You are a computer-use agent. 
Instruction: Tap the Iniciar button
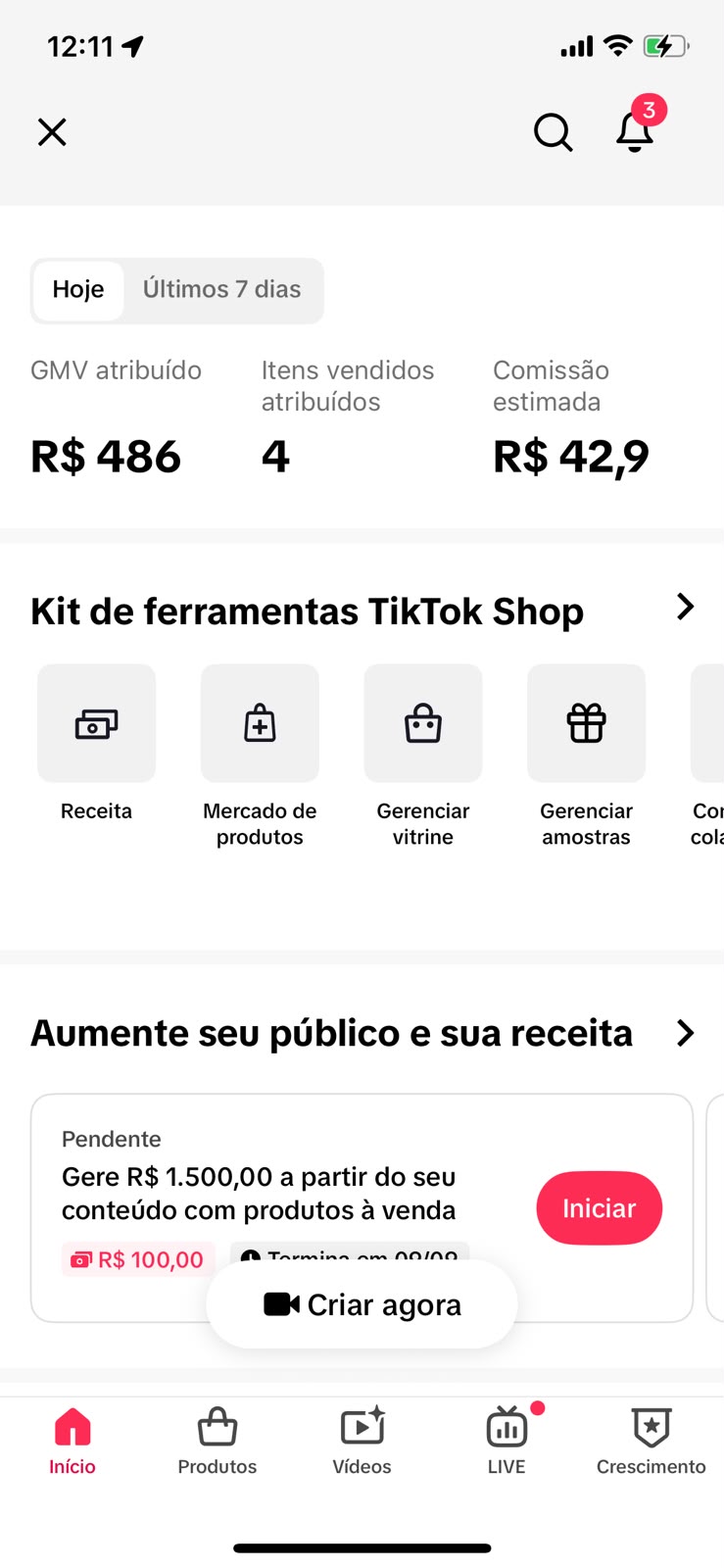[600, 1208]
